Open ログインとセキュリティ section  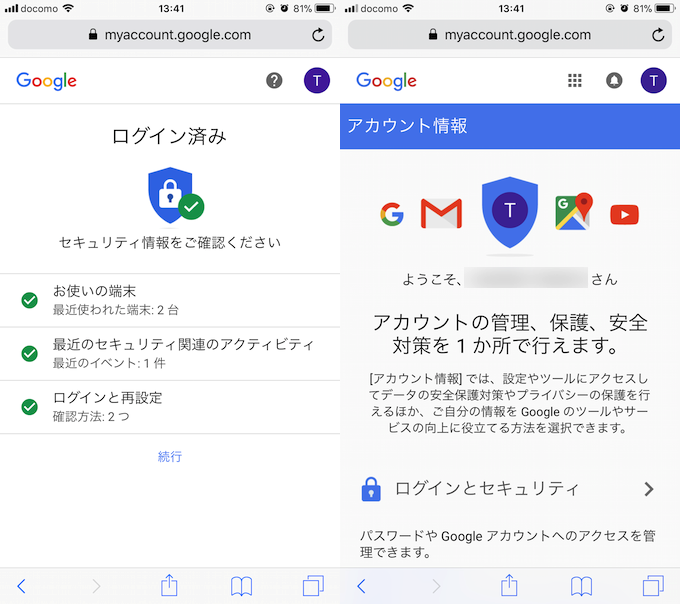coord(508,489)
